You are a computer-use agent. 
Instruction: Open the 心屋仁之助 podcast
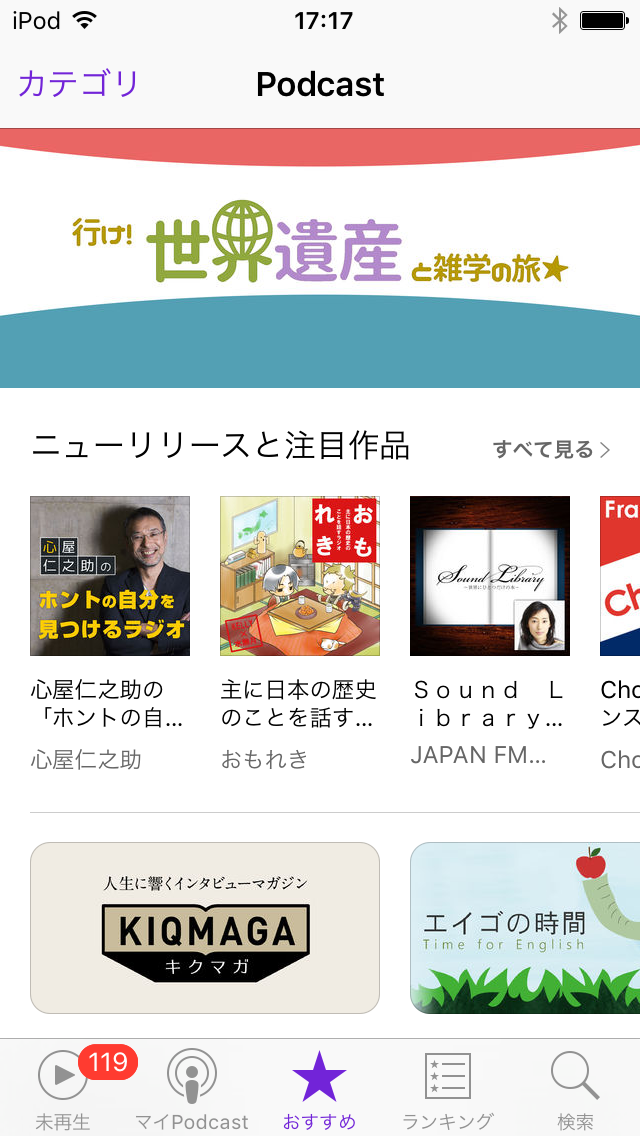(109, 576)
